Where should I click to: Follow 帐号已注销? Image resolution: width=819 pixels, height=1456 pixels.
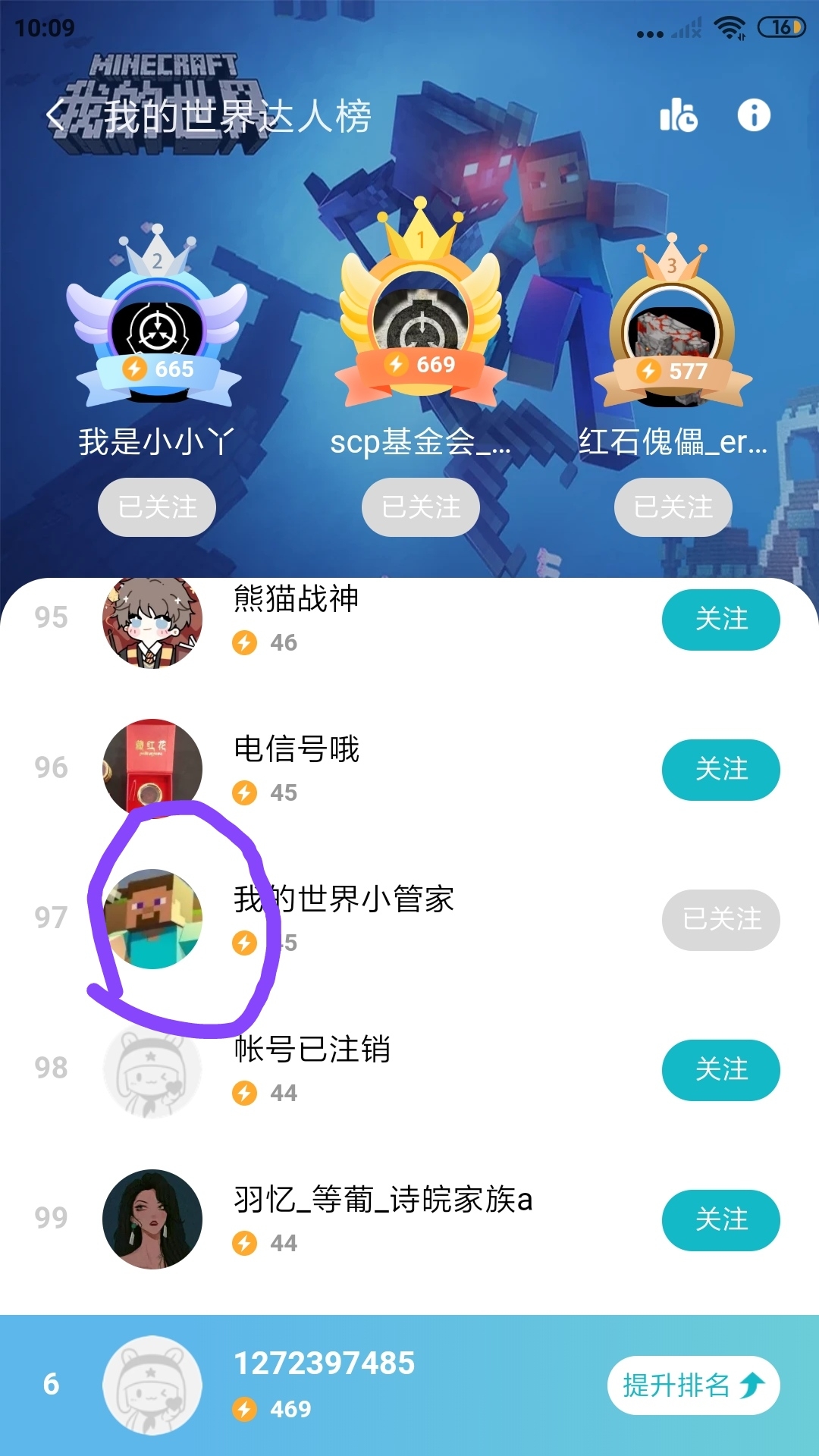click(x=720, y=1070)
